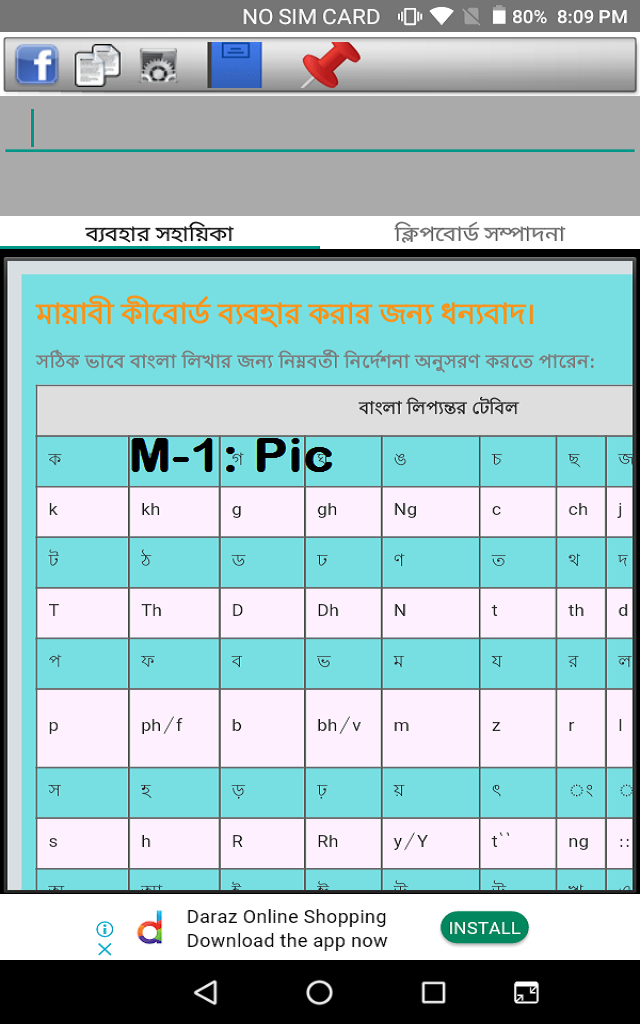The image size is (640, 1024).
Task: Tap the Facebook share icon
Action: point(37,66)
